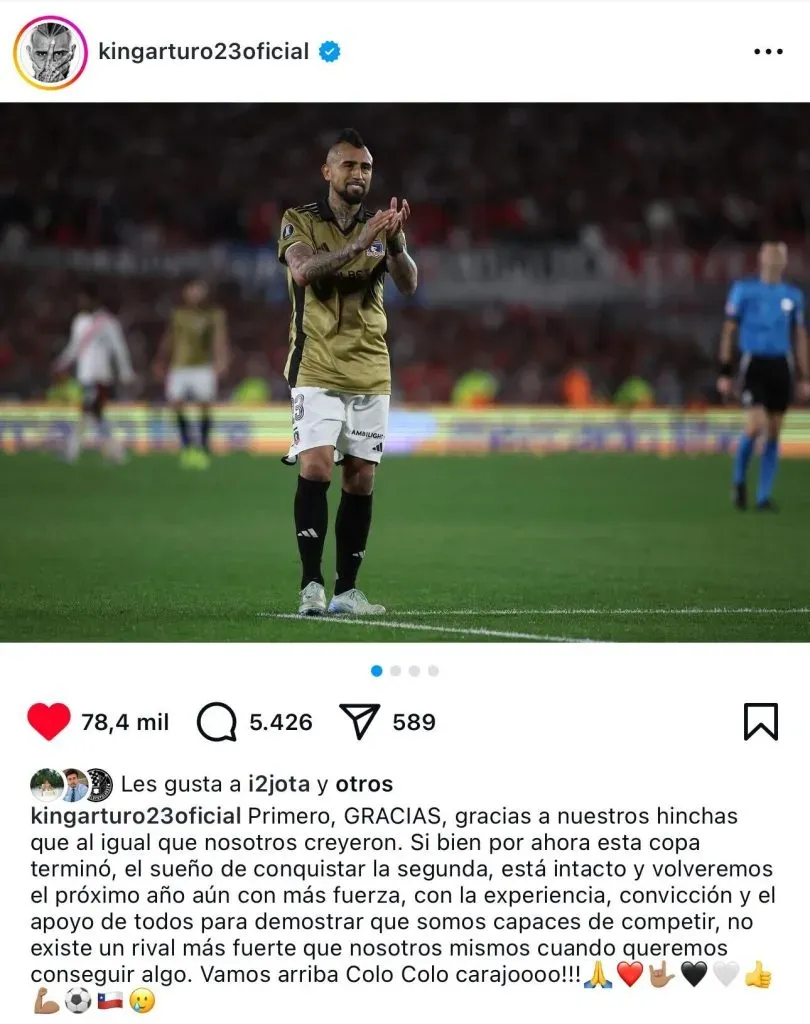This screenshot has height=1024, width=810.
Task: Jump to the second carousel dot
Action: (x=396, y=671)
